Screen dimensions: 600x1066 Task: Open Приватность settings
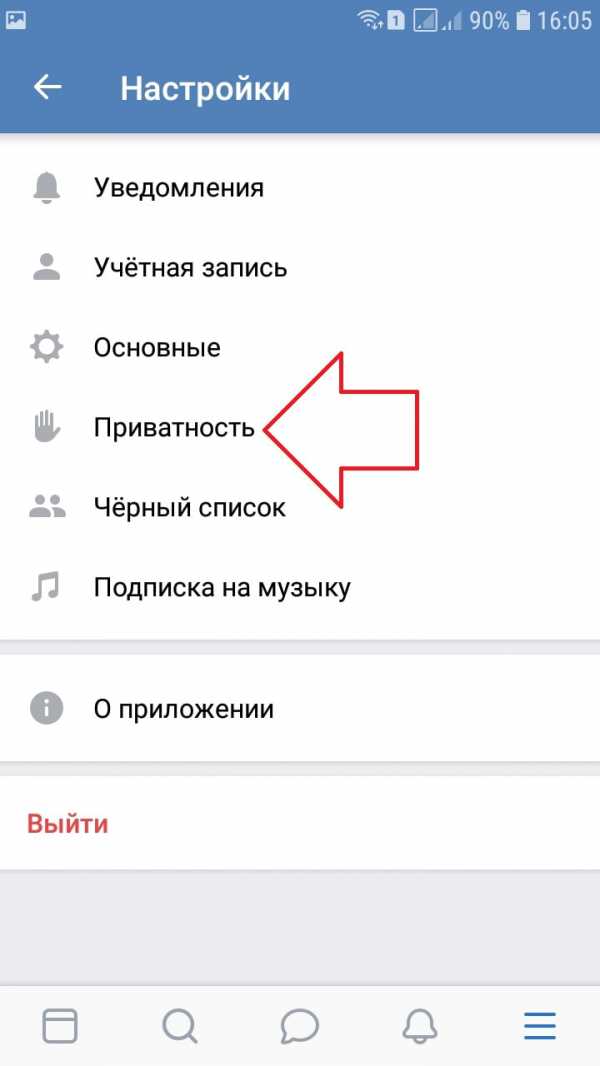[174, 428]
